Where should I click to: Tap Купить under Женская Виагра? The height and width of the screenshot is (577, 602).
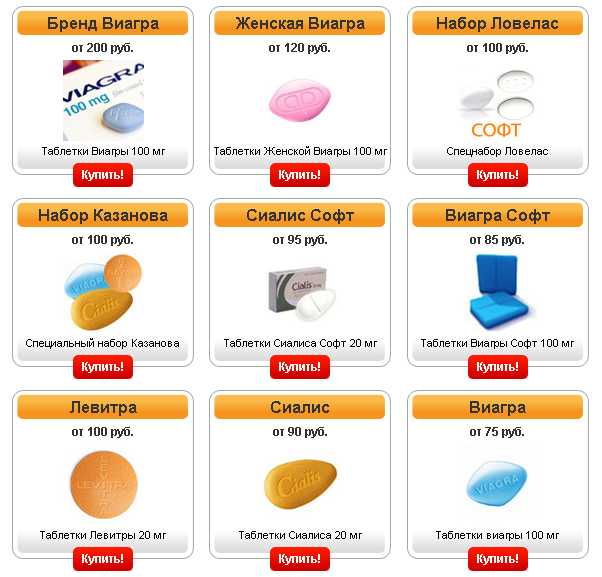pos(300,175)
